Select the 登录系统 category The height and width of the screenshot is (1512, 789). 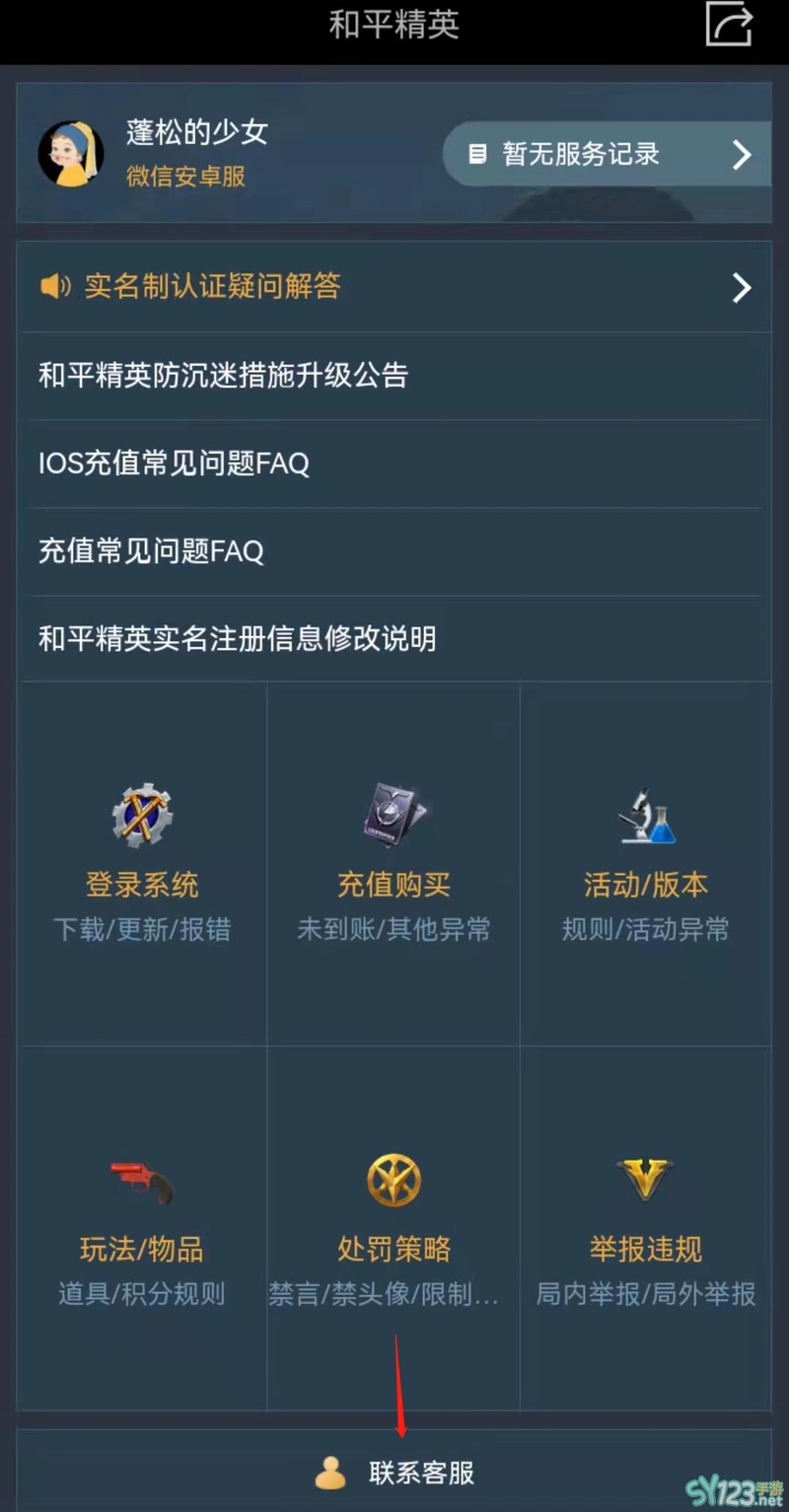(x=142, y=863)
